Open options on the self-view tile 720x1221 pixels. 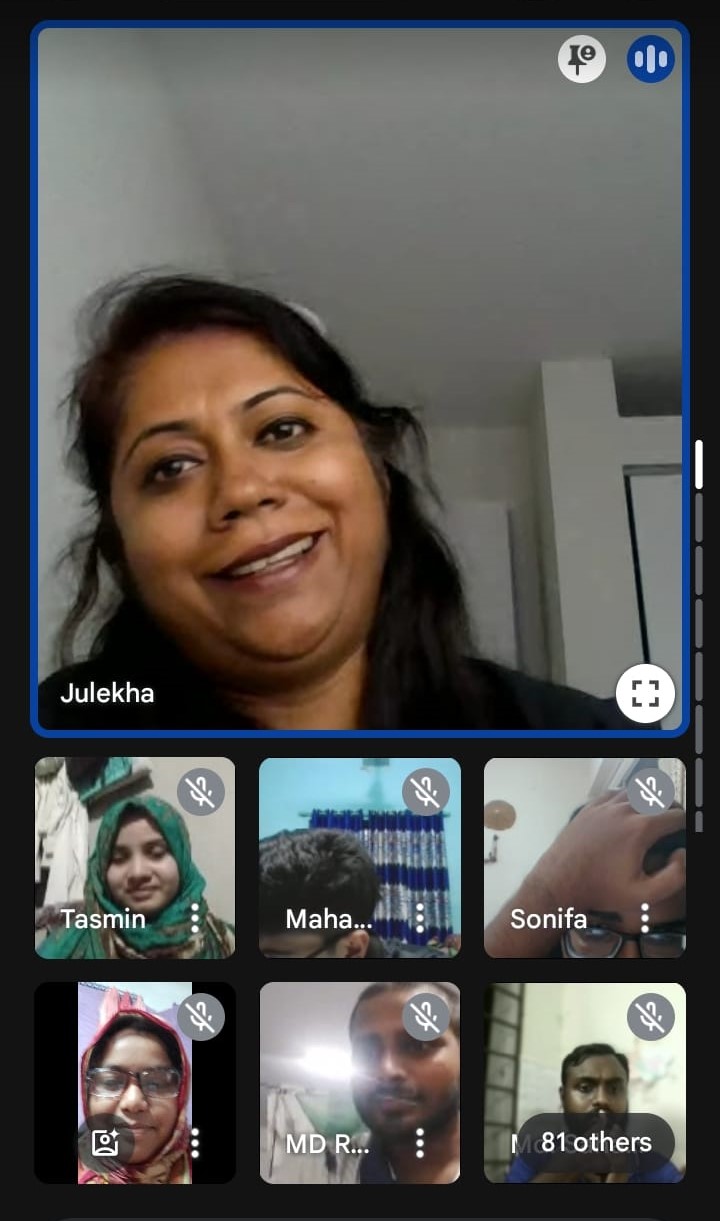tap(195, 1142)
